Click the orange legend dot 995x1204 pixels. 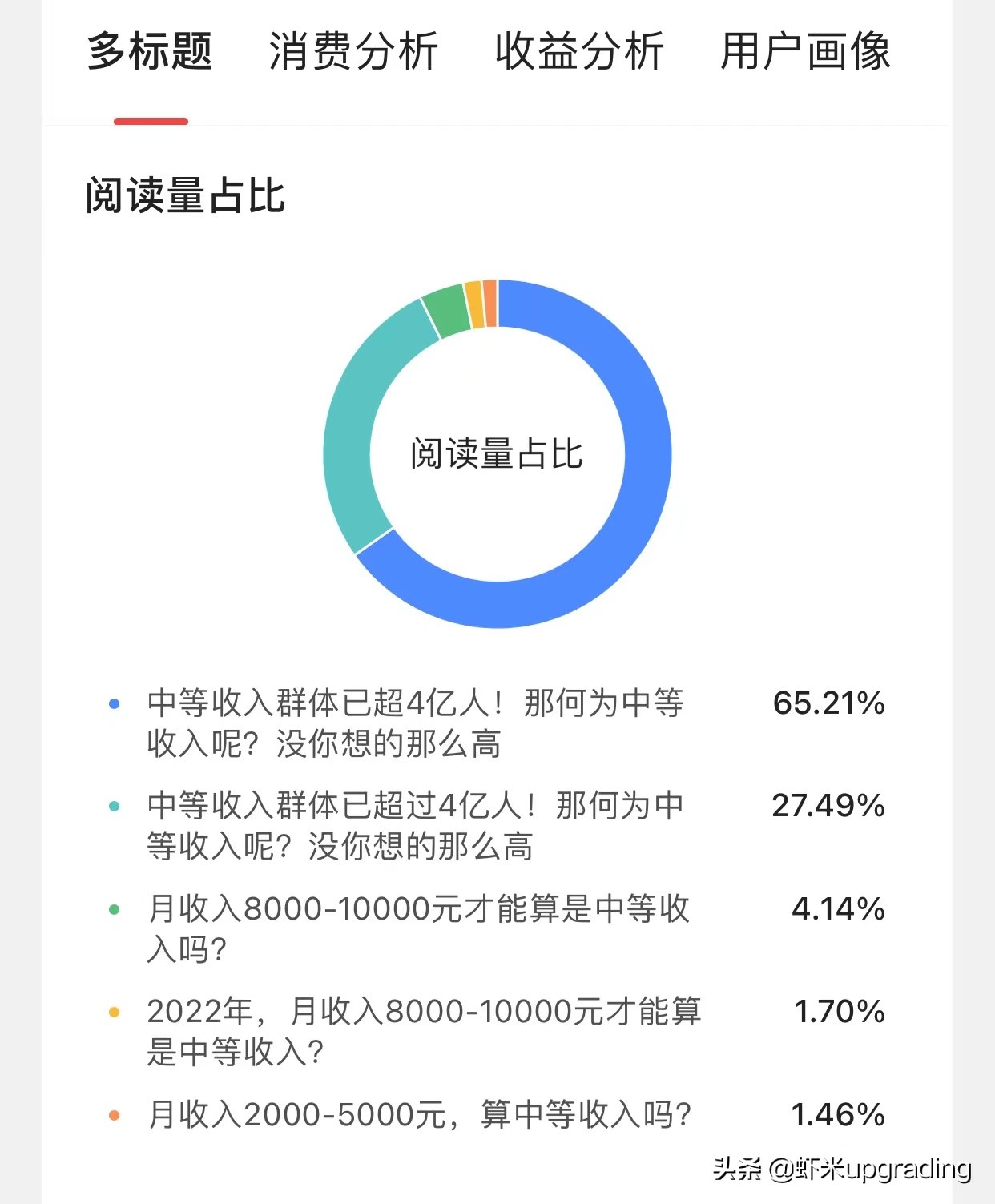coord(115,1110)
